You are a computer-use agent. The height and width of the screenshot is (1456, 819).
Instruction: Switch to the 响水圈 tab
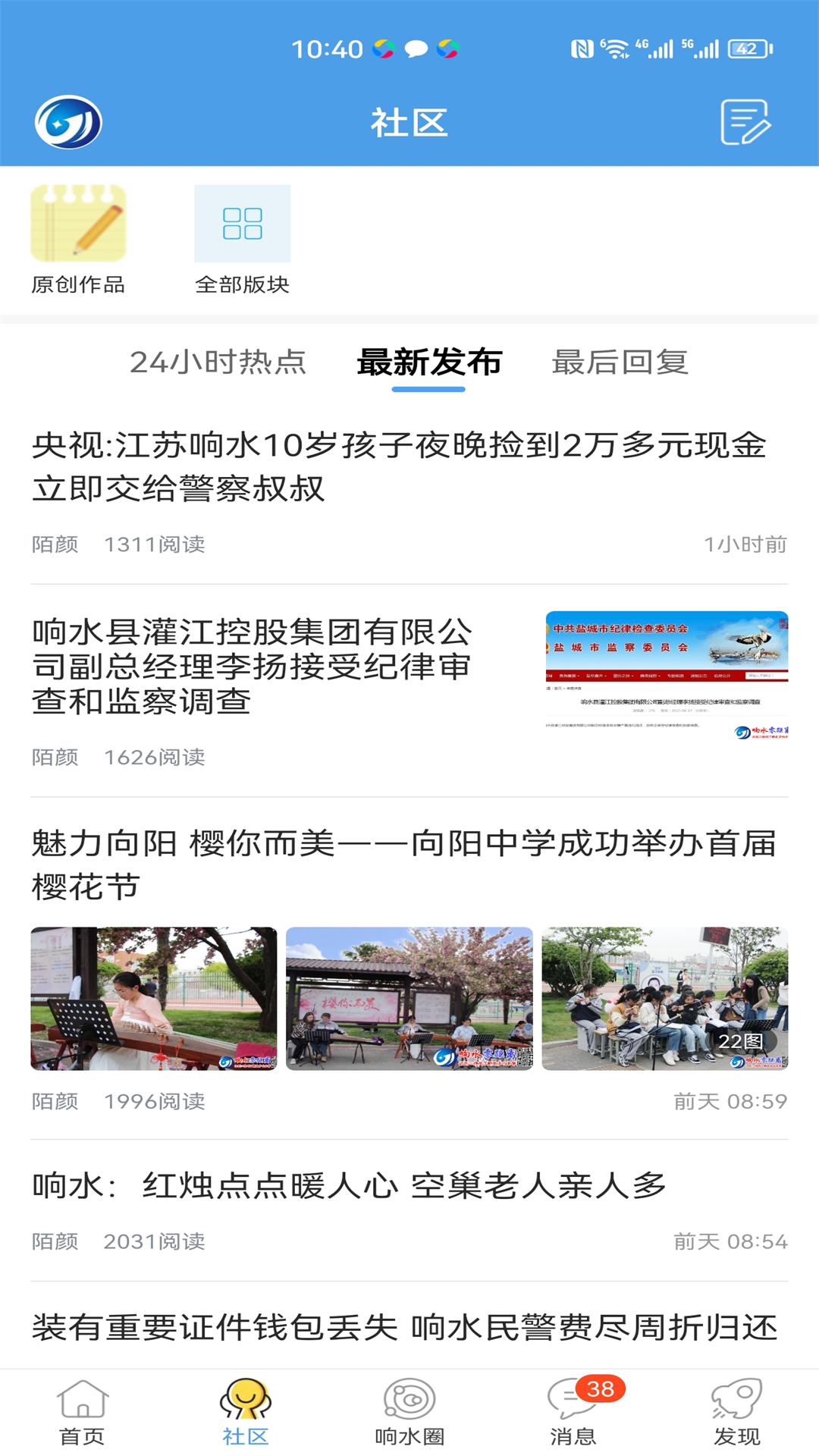point(409,1412)
